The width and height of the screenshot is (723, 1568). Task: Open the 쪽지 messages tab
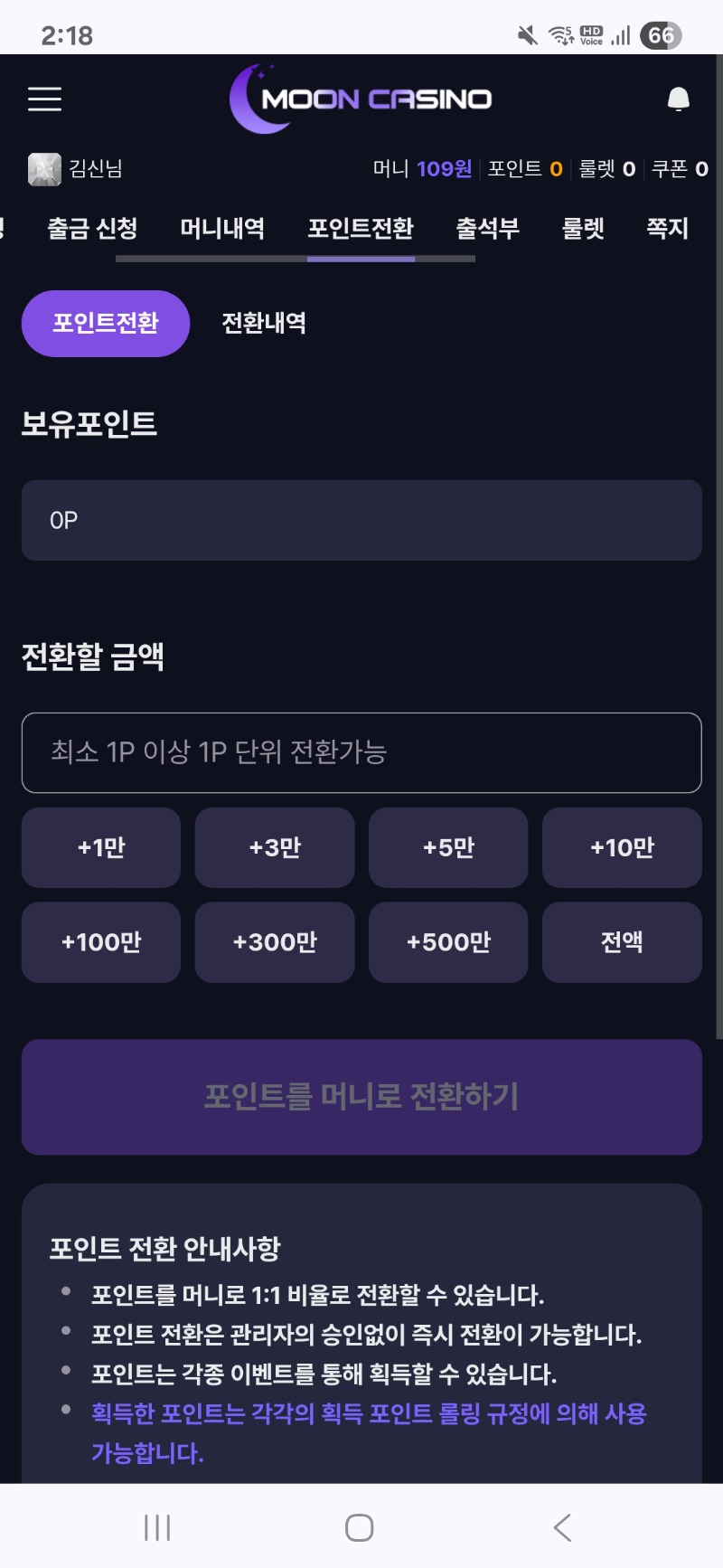pyautogui.click(x=667, y=229)
